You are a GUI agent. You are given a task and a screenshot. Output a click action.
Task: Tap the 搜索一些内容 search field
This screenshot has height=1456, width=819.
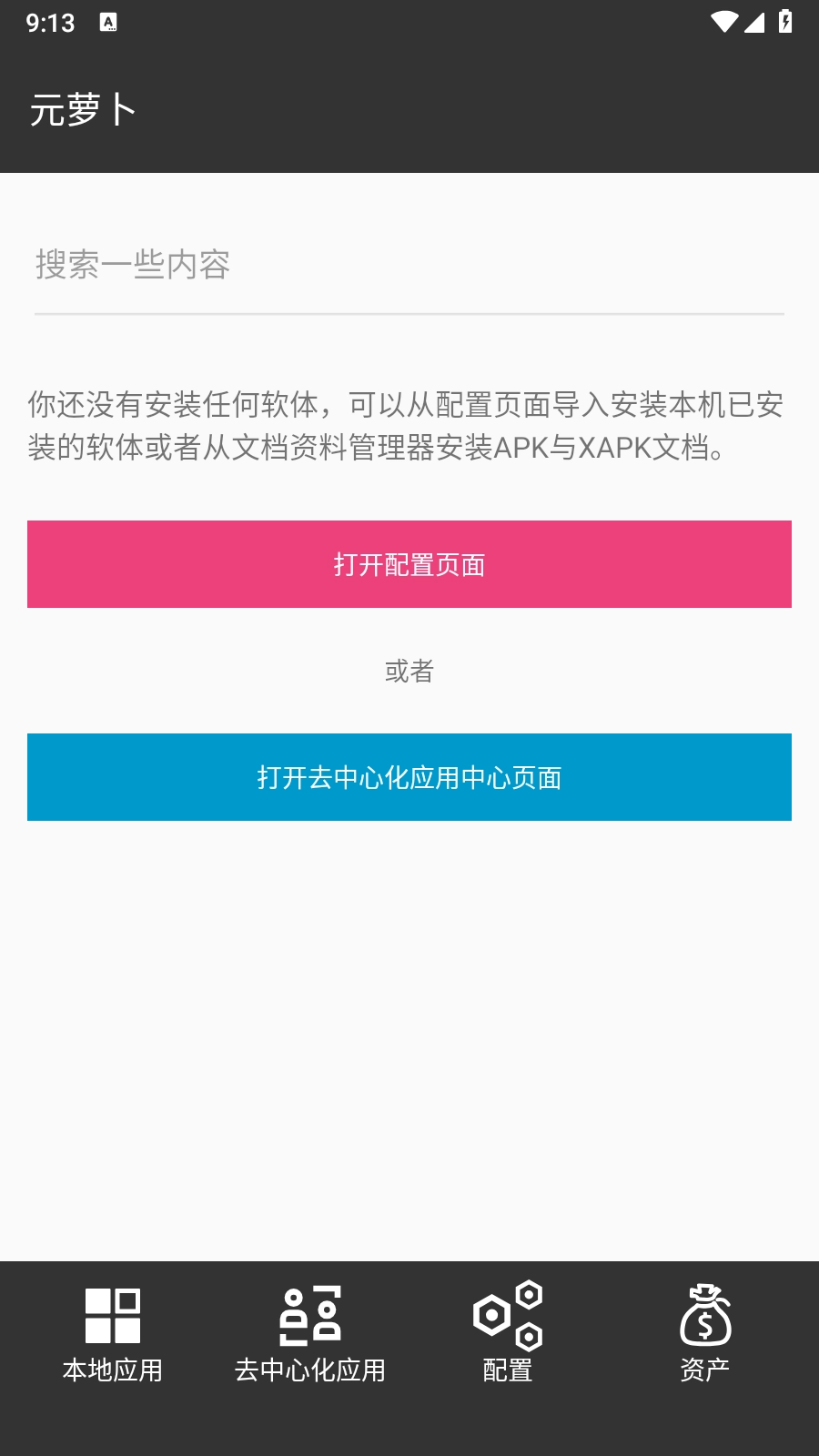click(409, 266)
